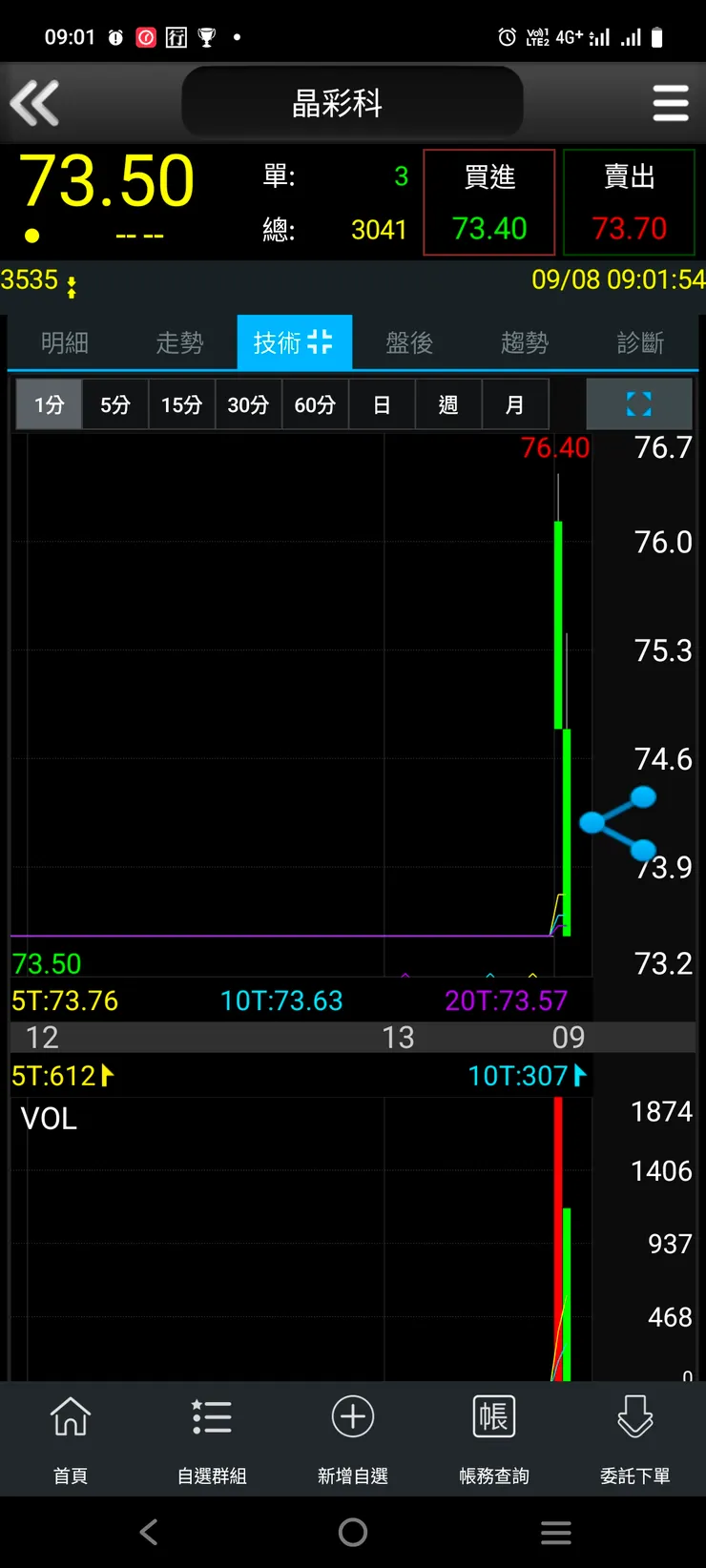706x1568 pixels.
Task: Switch chart to daily 日 view
Action: [382, 404]
